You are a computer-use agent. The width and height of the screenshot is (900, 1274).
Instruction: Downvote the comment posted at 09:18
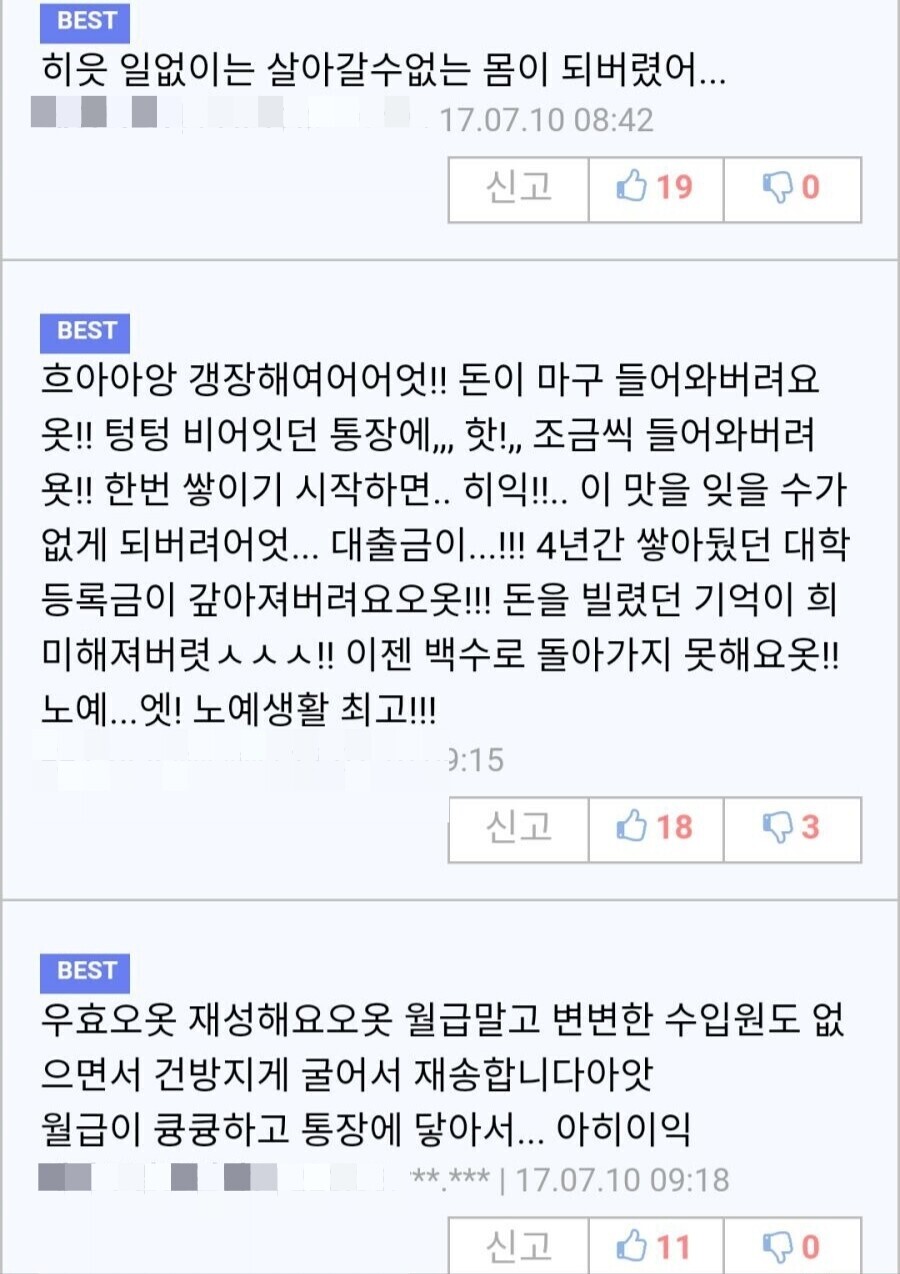(791, 1246)
